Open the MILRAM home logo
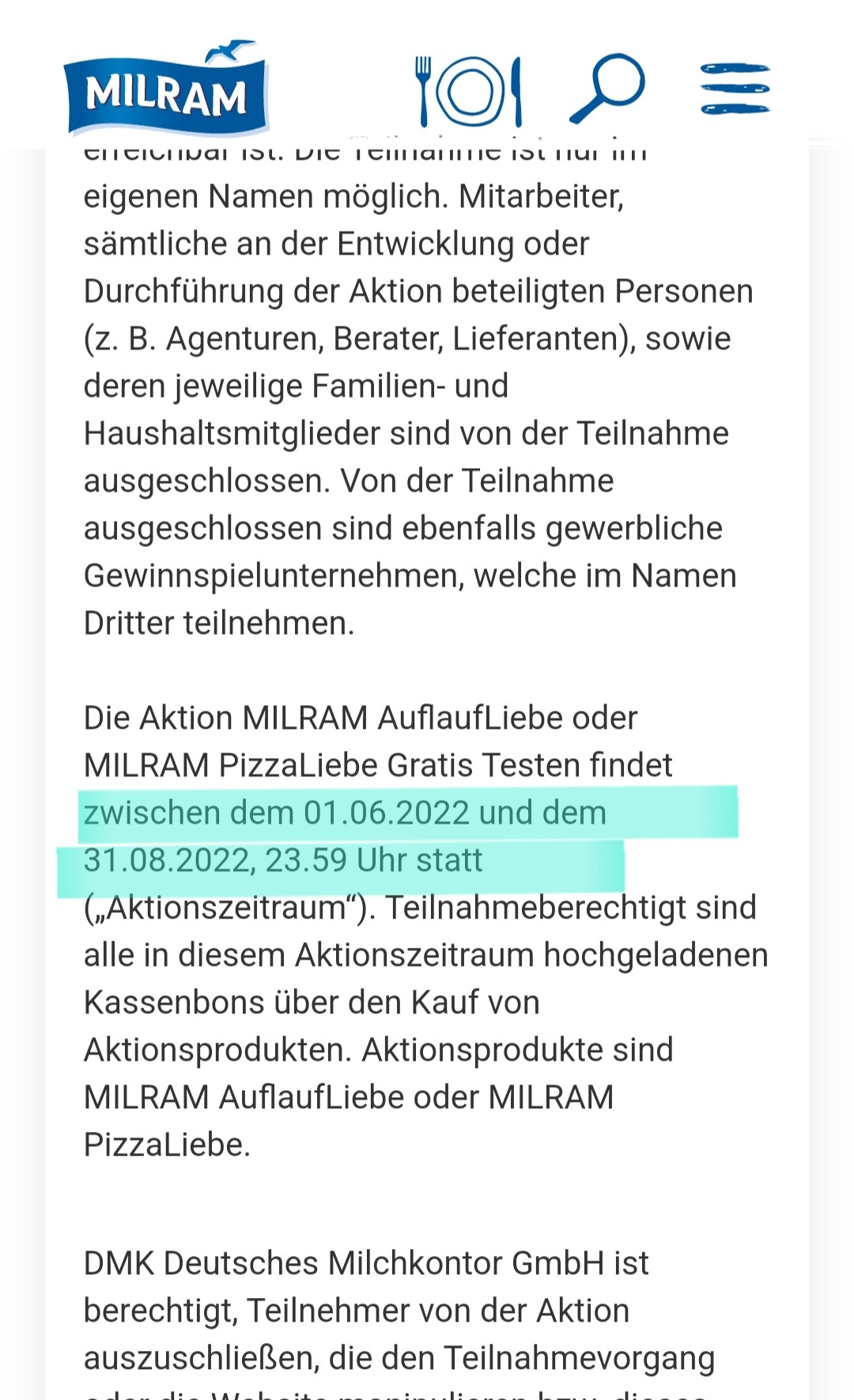The width and height of the screenshot is (854, 1400). [x=166, y=88]
